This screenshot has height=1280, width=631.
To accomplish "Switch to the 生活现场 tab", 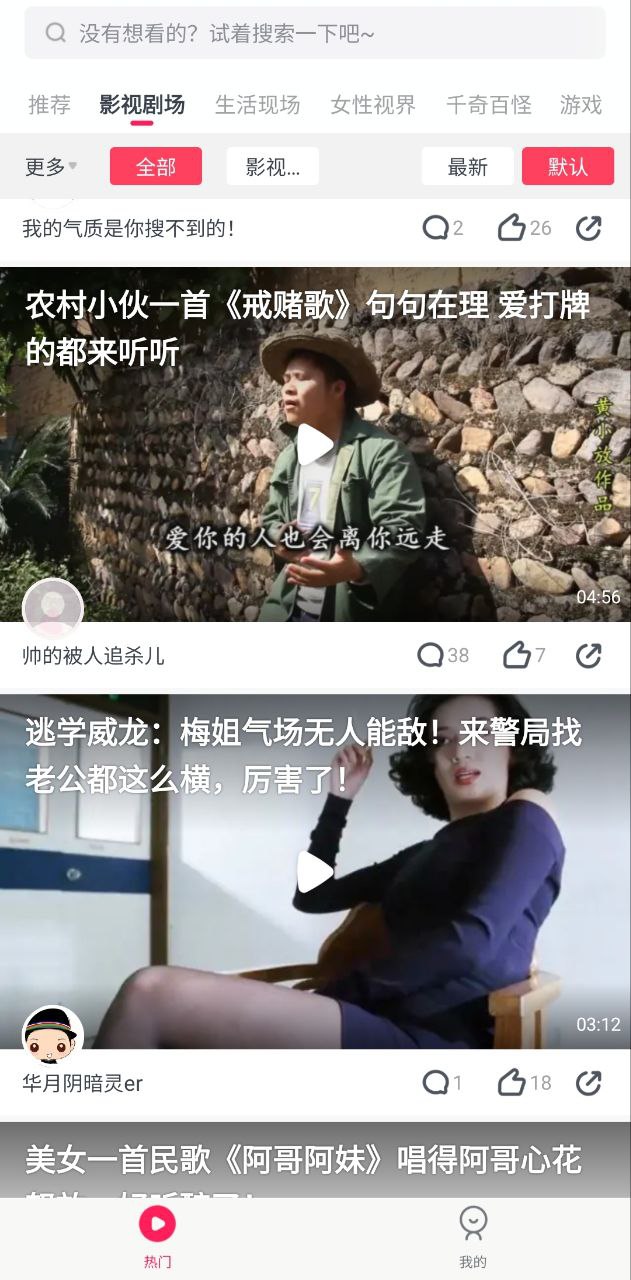I will coord(257,104).
